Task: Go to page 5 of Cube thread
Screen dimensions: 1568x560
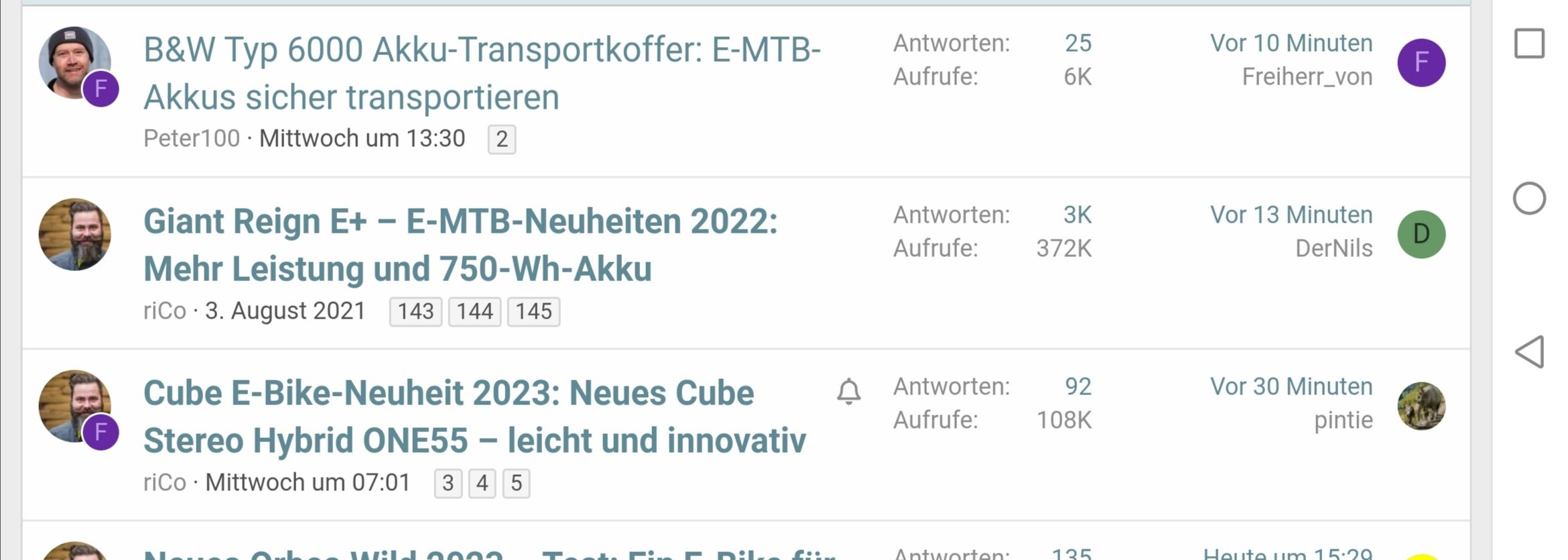Action: tap(516, 484)
